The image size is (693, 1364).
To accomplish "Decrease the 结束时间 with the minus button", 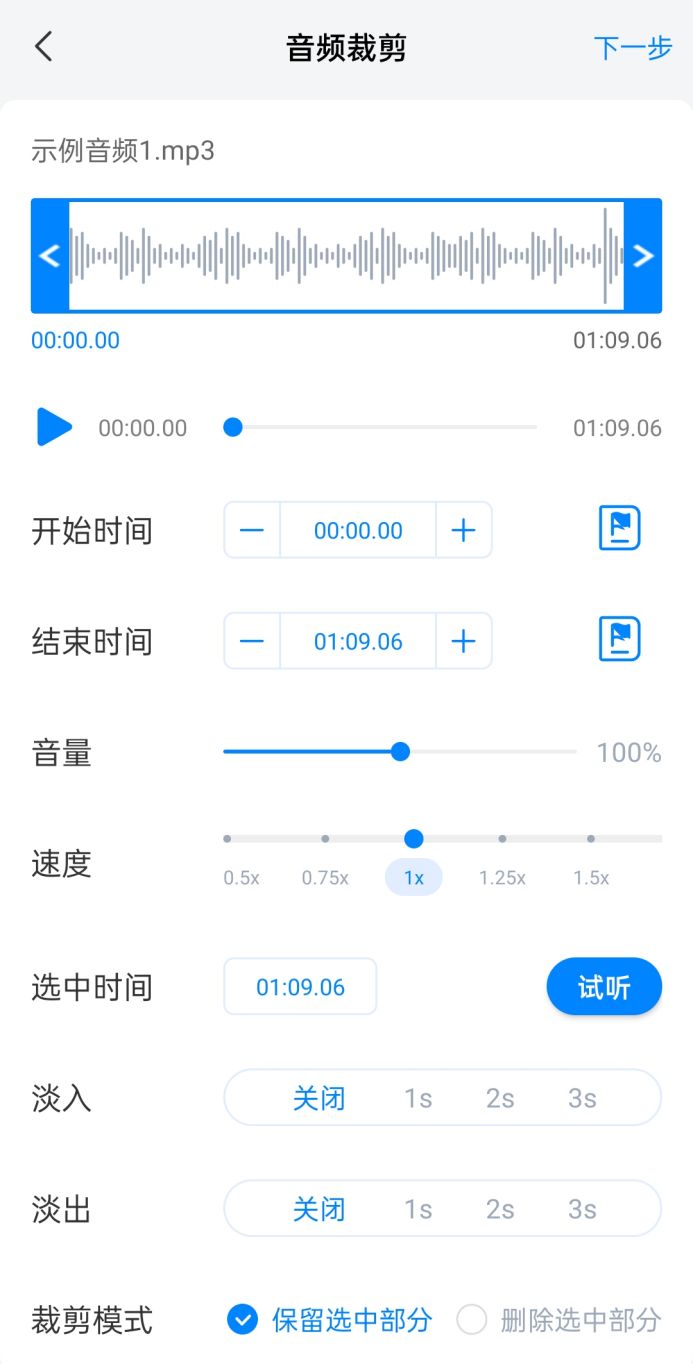I will click(252, 641).
